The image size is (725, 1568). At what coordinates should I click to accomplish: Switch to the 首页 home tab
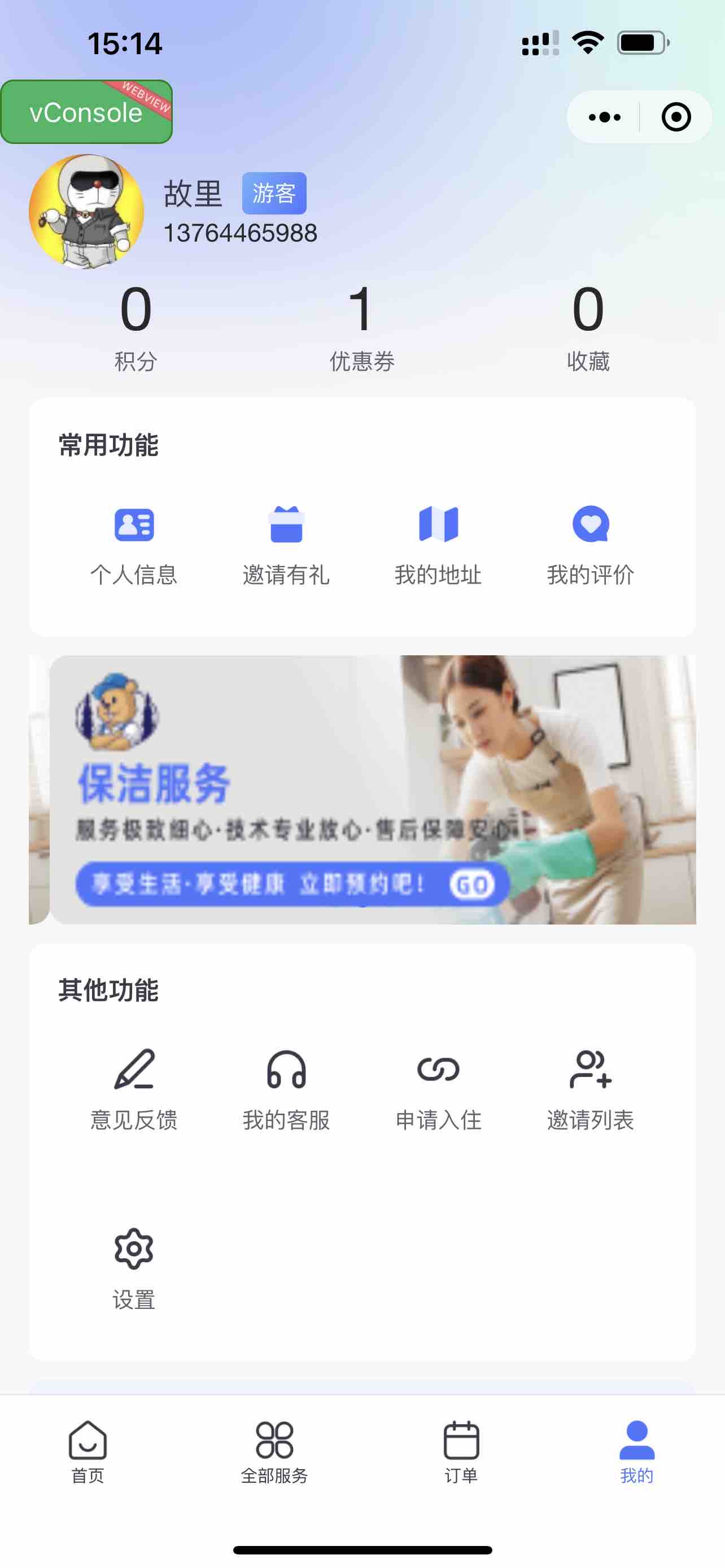(88, 1451)
